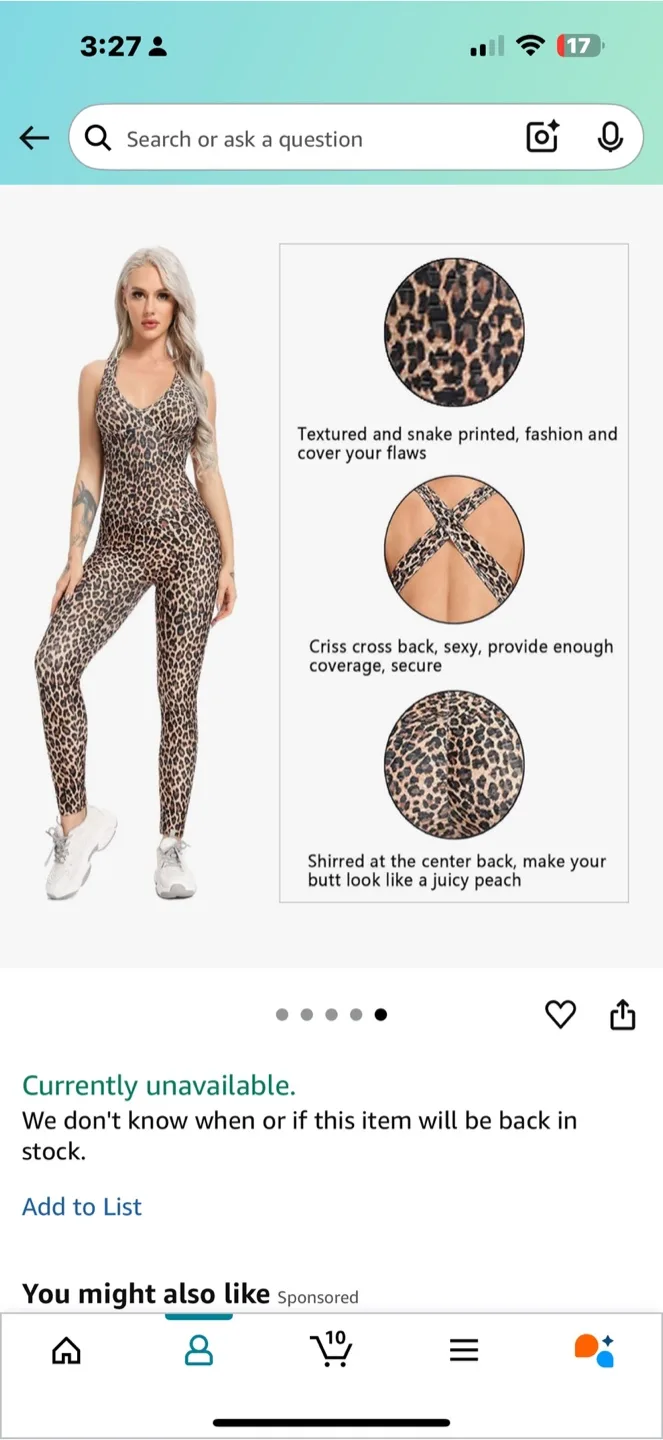Share this product
Screen dimensions: 663x1440
tap(622, 1014)
